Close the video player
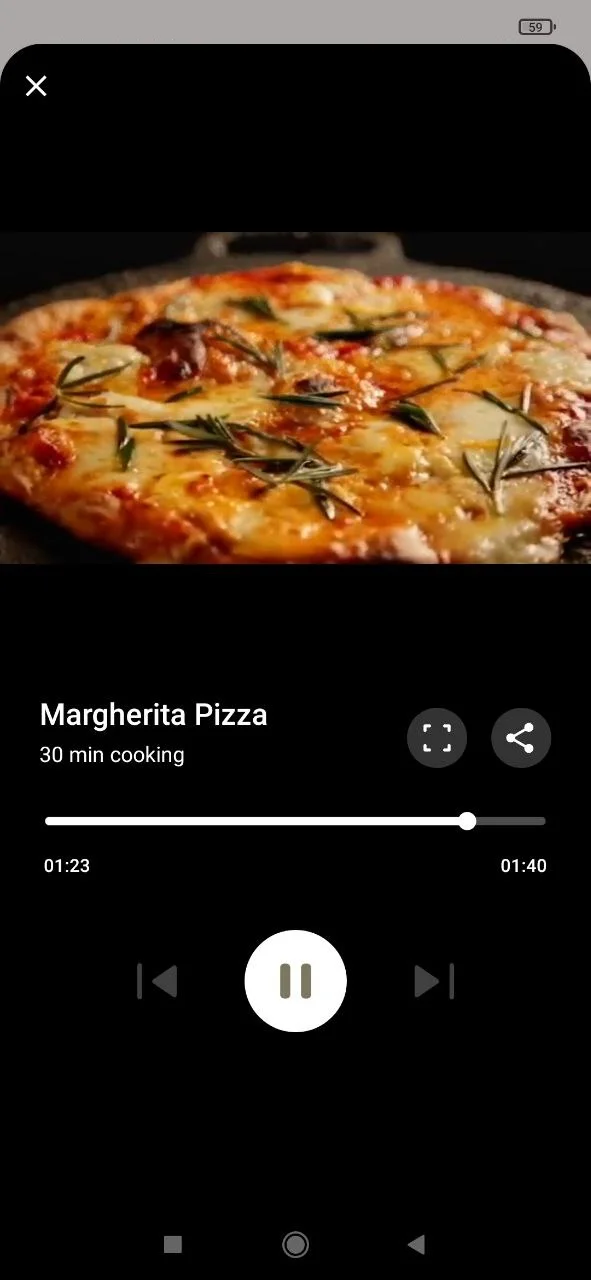 (x=36, y=86)
